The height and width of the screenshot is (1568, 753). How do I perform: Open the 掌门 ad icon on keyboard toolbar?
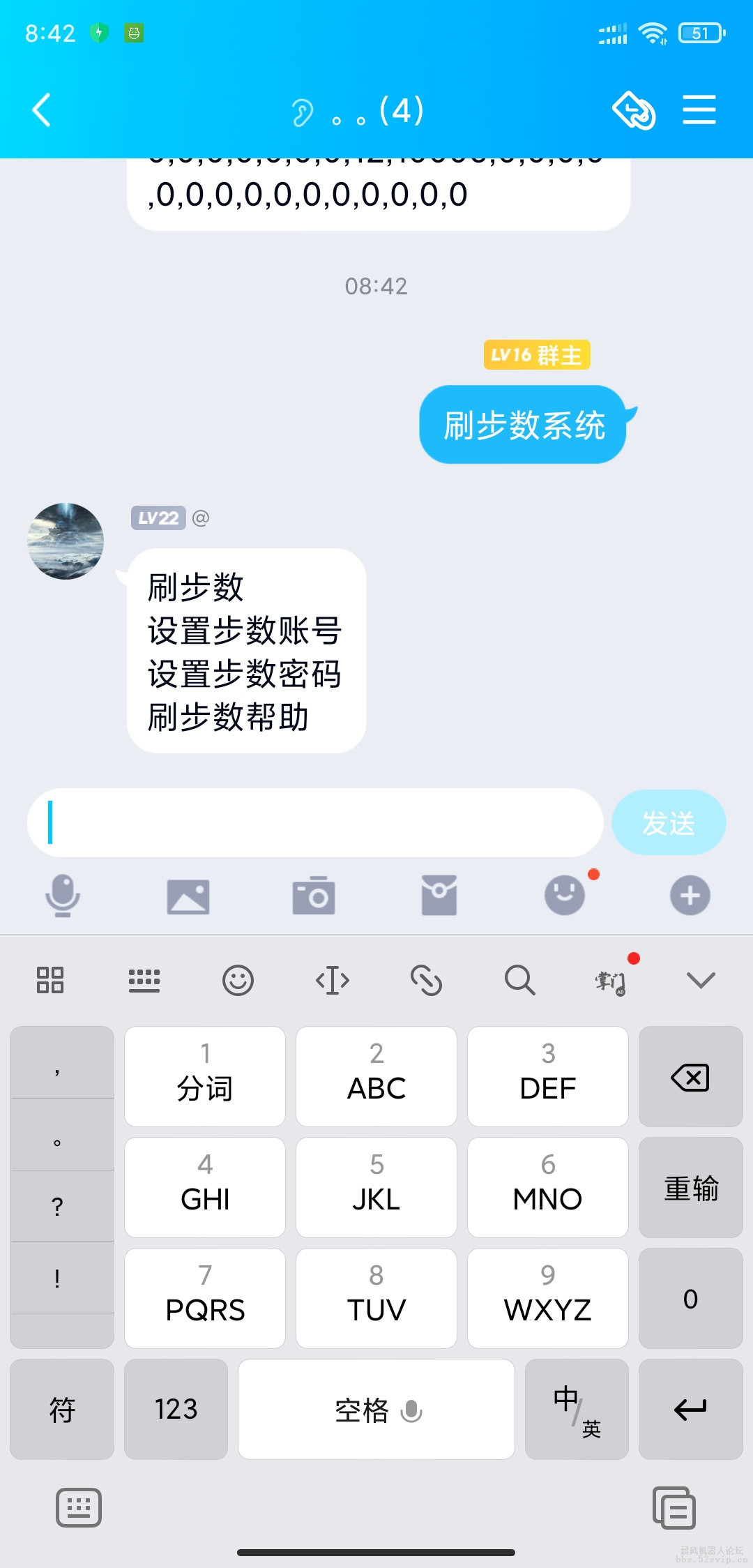(x=611, y=982)
